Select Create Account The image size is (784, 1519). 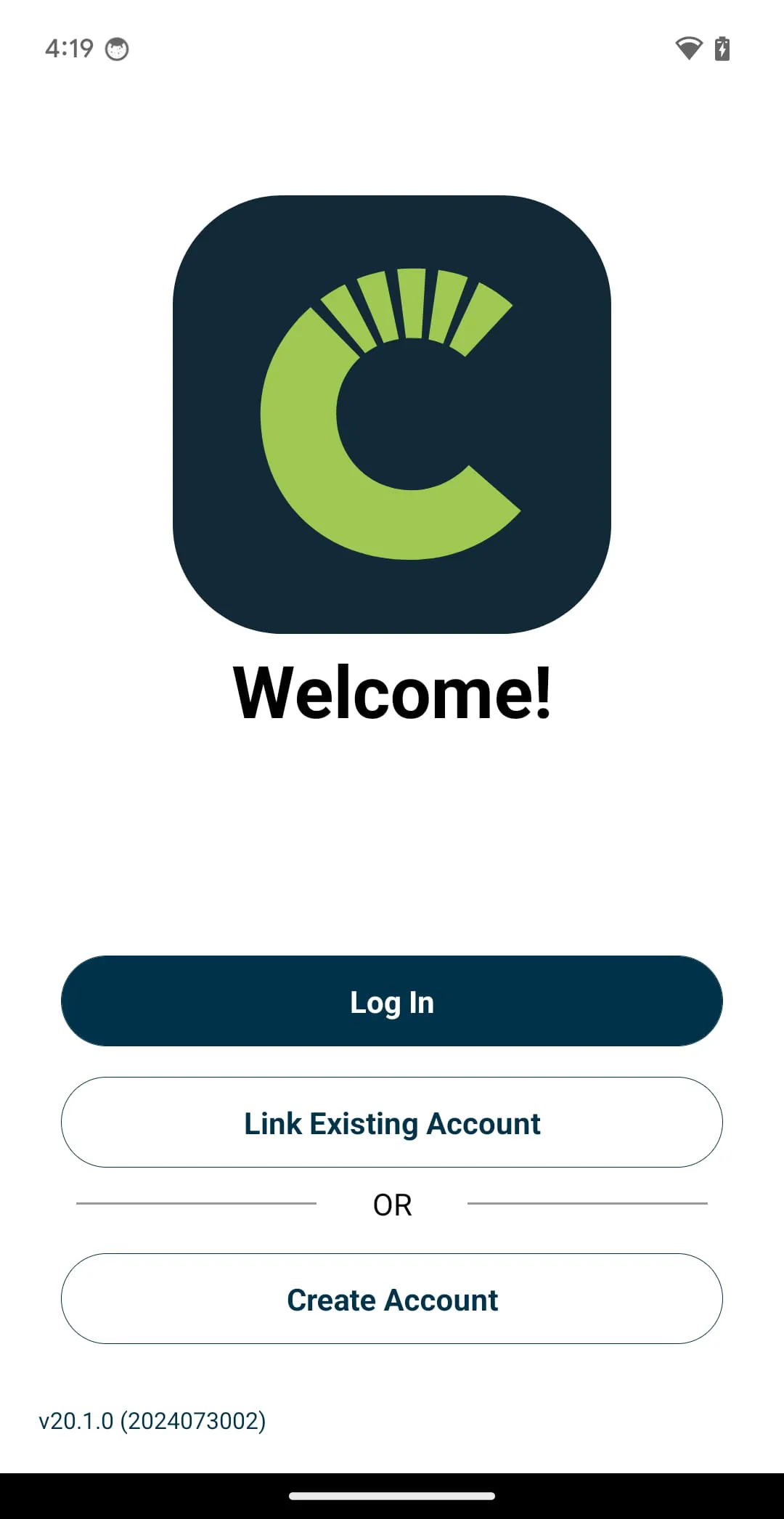pos(392,1299)
